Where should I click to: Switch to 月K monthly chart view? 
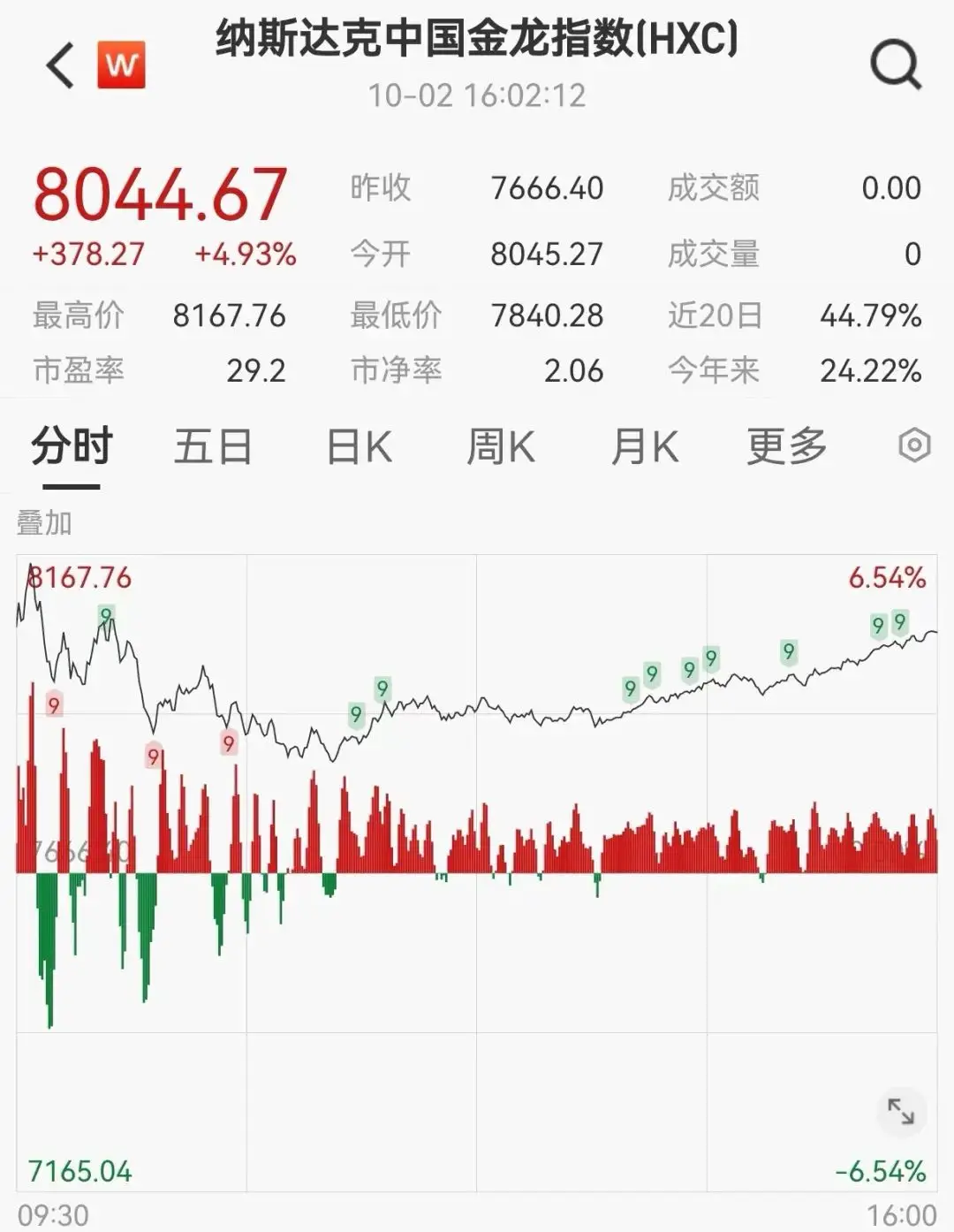644,446
